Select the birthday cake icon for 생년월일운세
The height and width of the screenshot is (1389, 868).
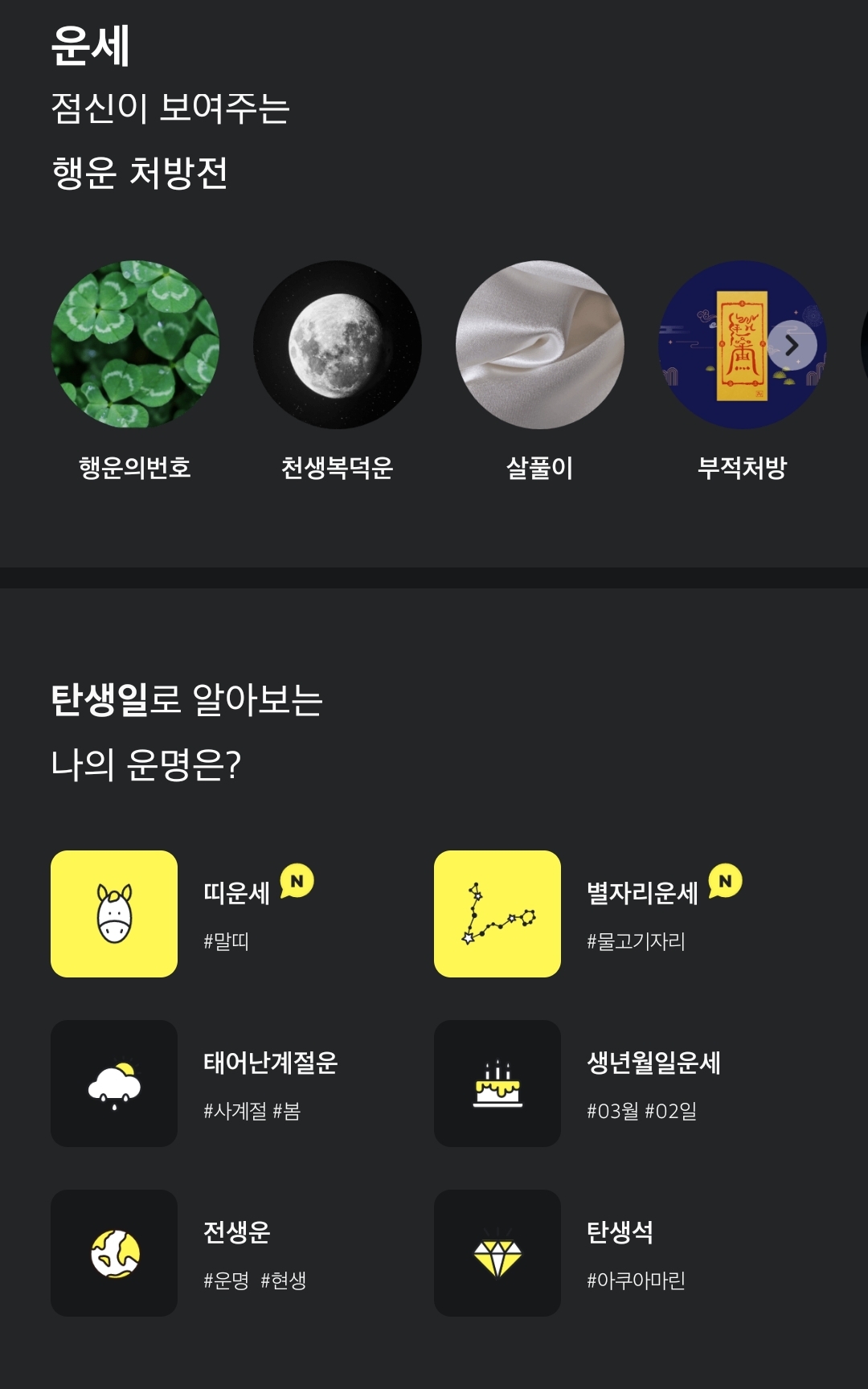pyautogui.click(x=497, y=1084)
